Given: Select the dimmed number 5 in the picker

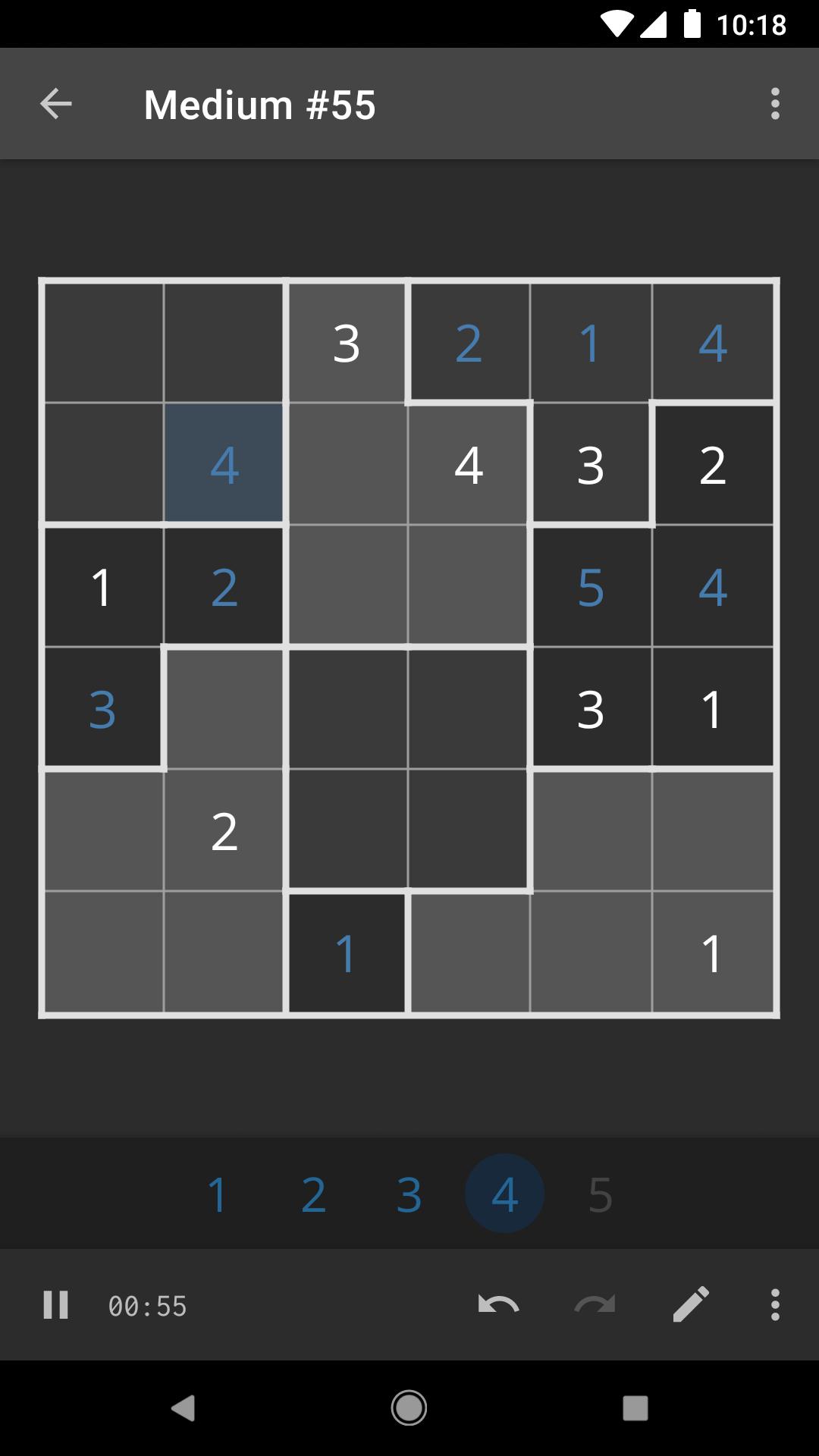Looking at the screenshot, I should pos(600,1195).
